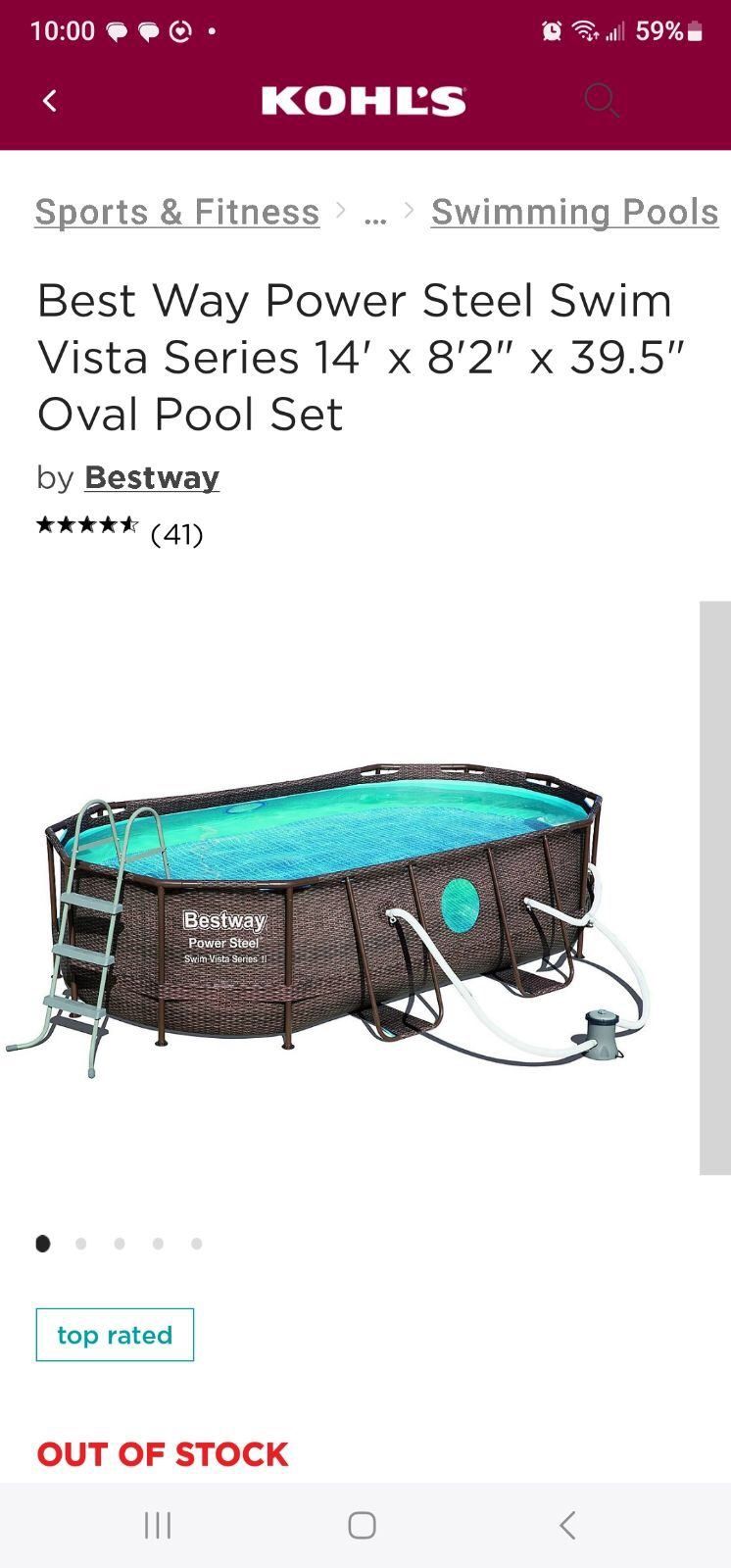Jump to the second image dot
The image size is (731, 1568).
pyautogui.click(x=80, y=1244)
